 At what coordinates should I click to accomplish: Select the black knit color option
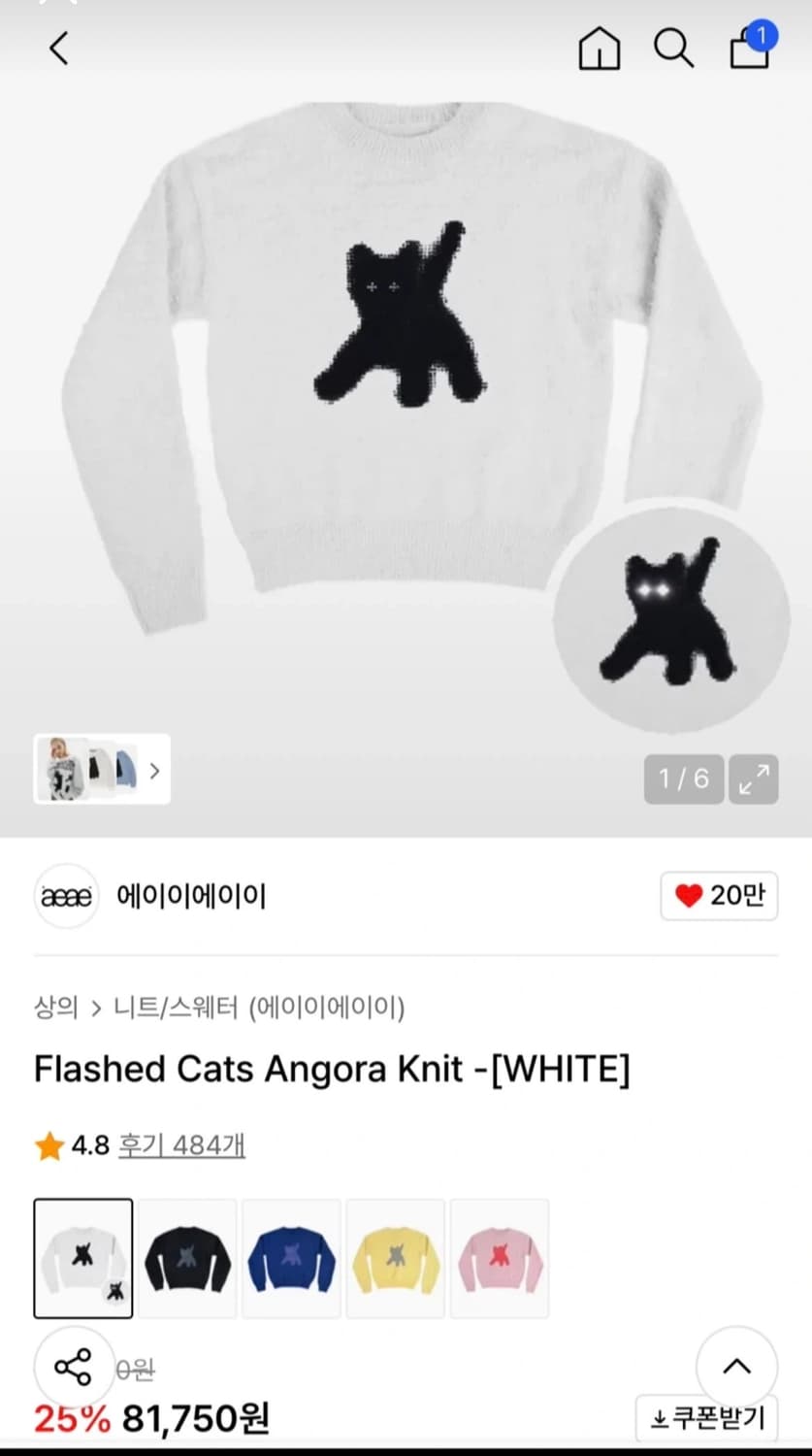(186, 1258)
